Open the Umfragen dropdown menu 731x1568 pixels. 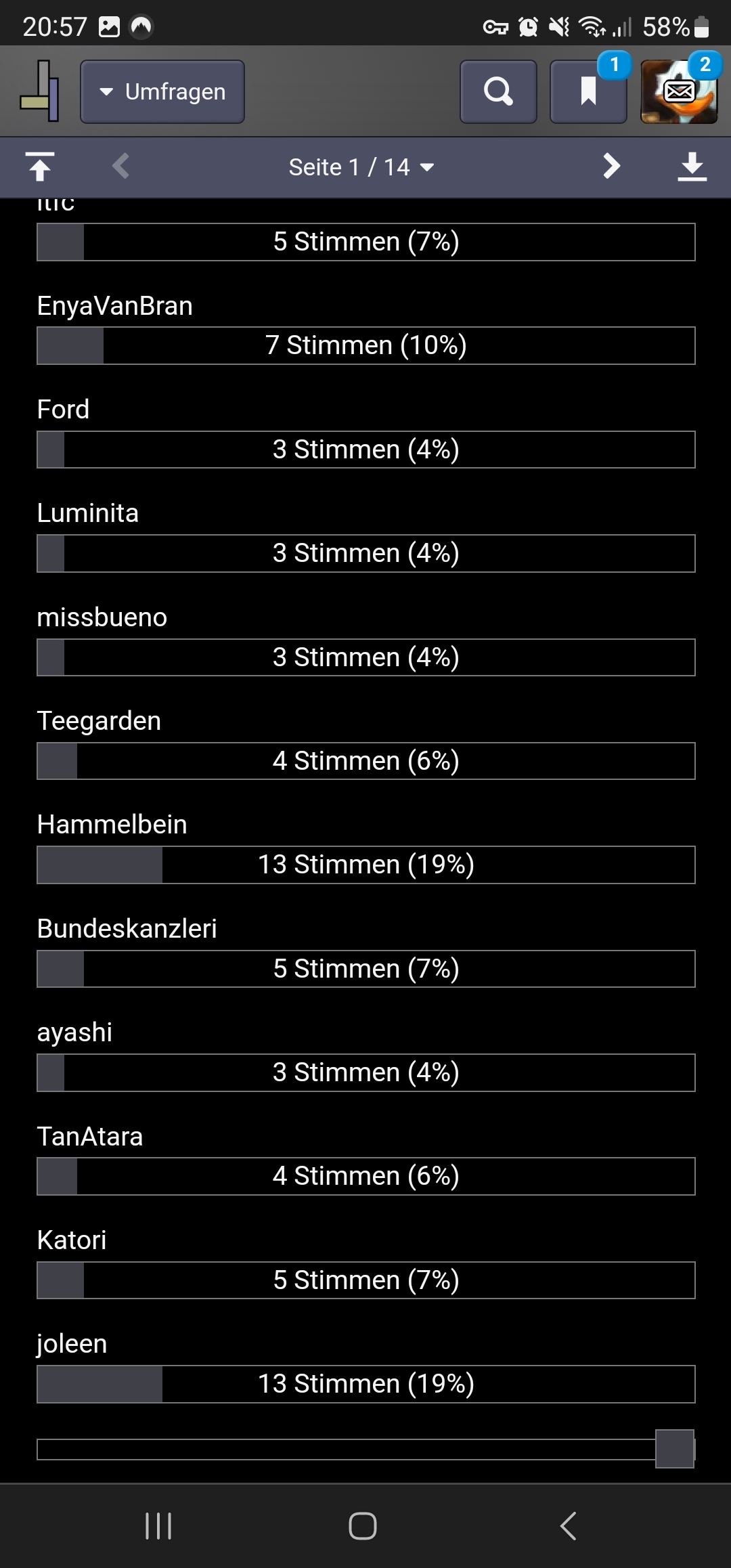[162, 91]
